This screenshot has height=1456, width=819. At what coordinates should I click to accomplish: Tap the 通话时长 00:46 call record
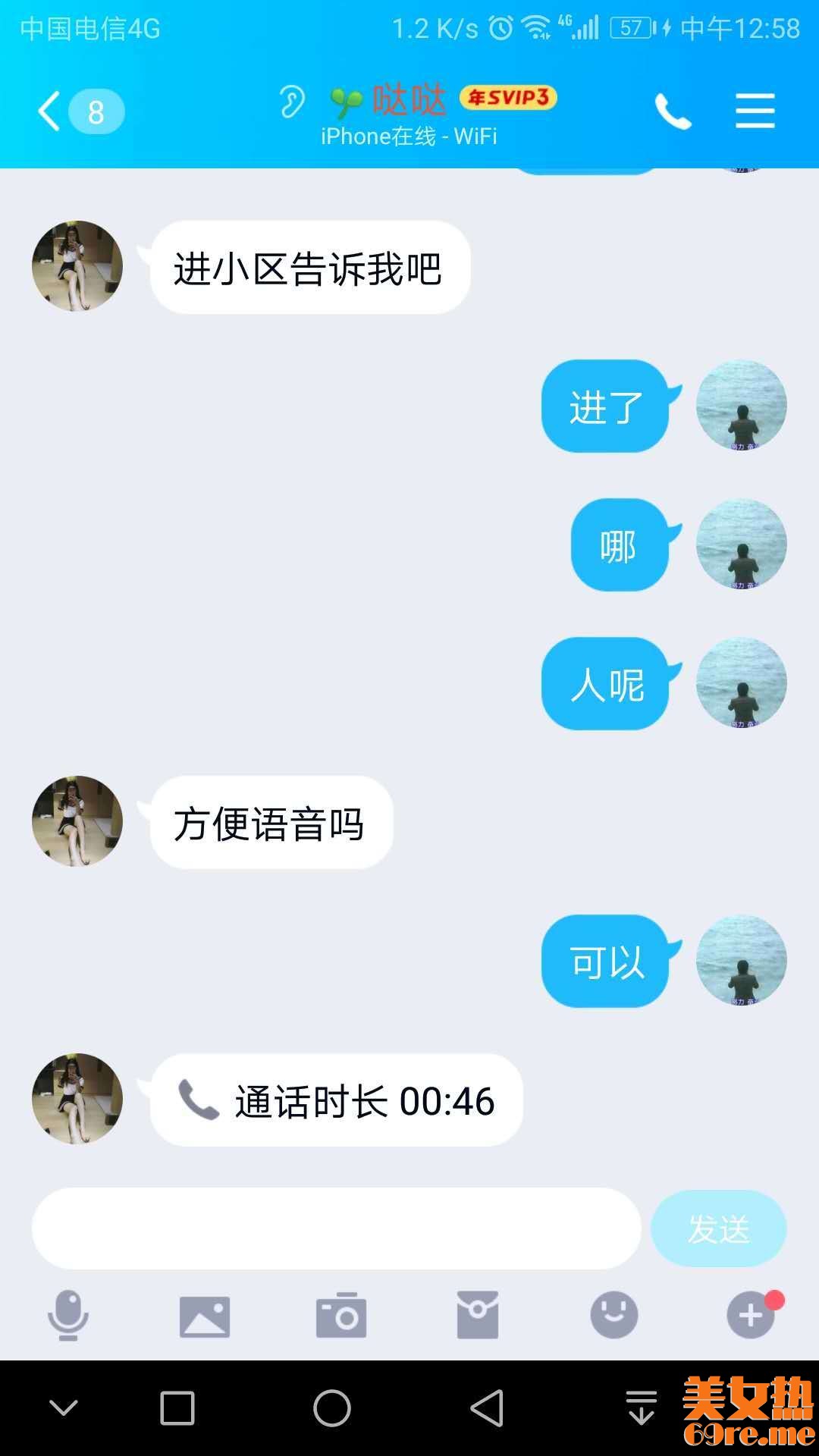click(x=337, y=1100)
